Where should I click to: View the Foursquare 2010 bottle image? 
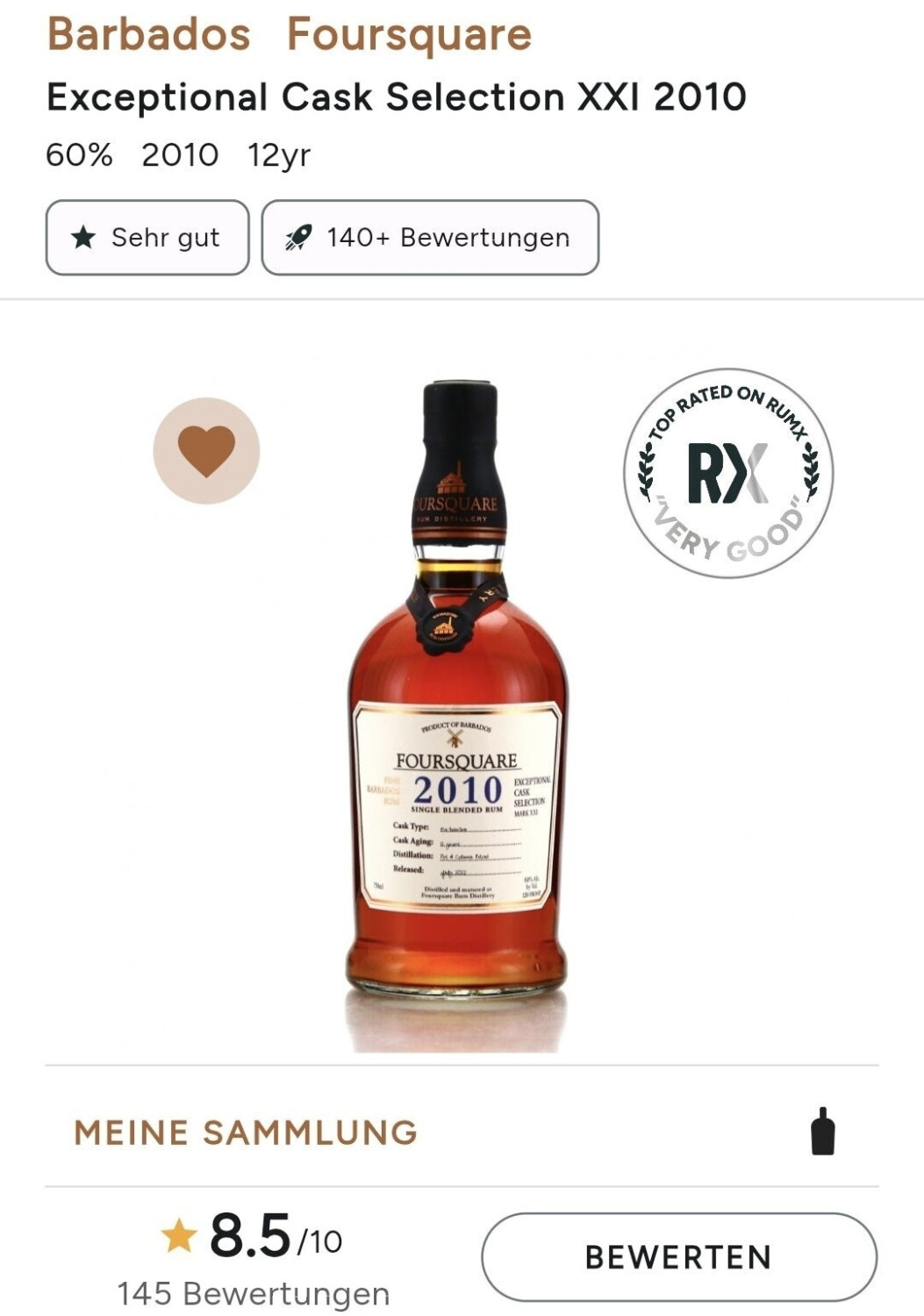[456, 702]
